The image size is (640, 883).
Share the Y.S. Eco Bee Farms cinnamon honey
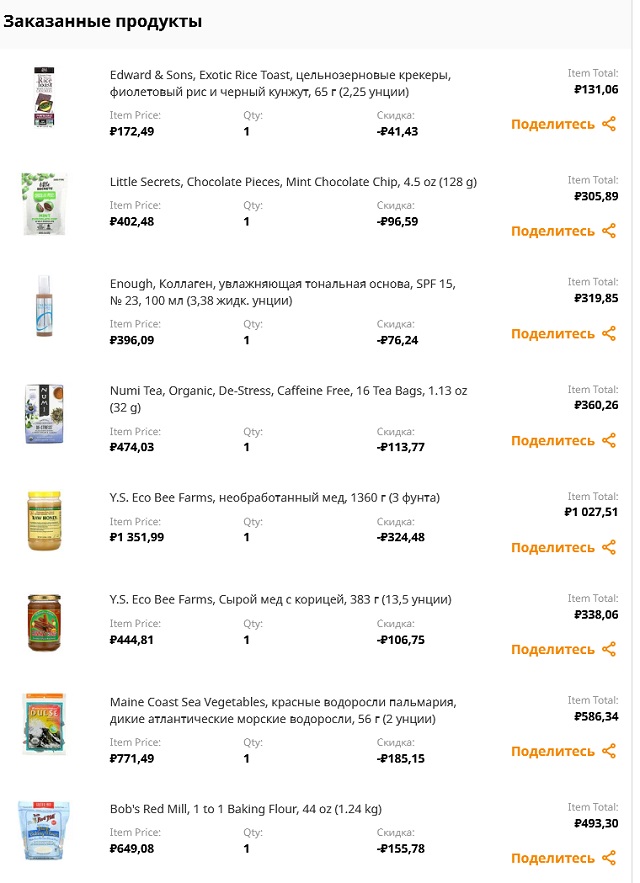click(x=564, y=650)
